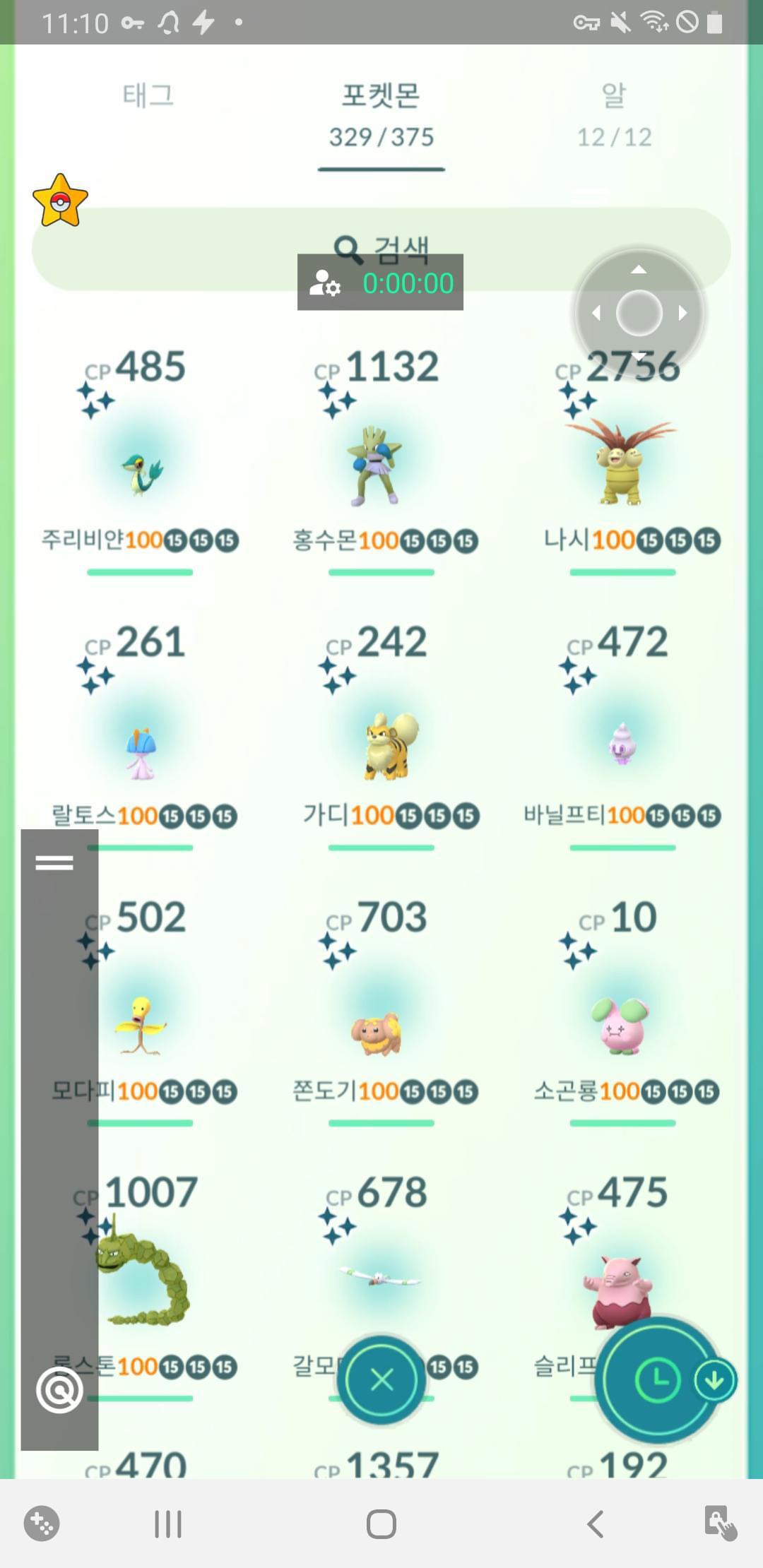The image size is (763, 1568).
Task: Open the timer overlay settings icon
Action: tap(325, 283)
